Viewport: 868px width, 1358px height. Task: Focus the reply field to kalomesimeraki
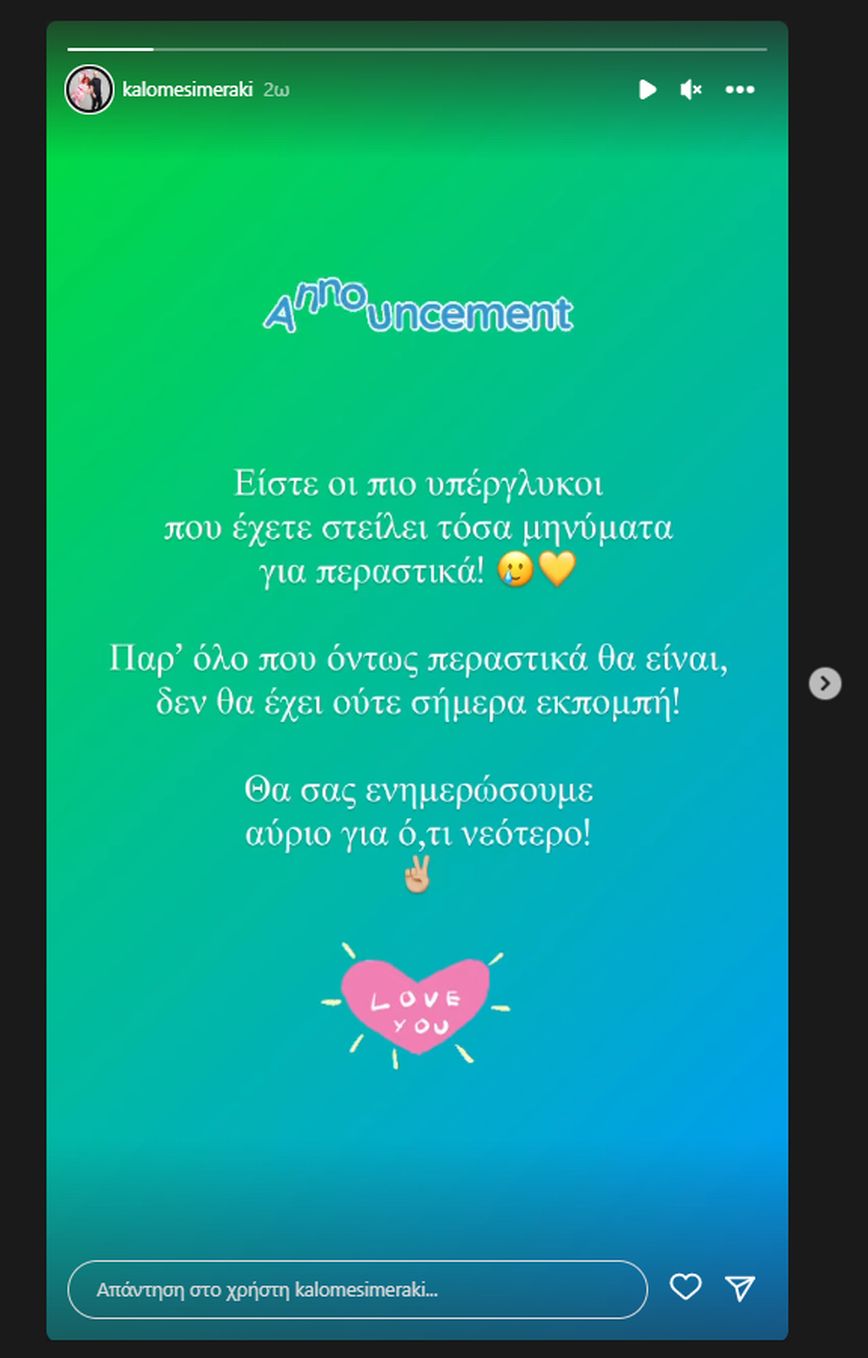(357, 1289)
